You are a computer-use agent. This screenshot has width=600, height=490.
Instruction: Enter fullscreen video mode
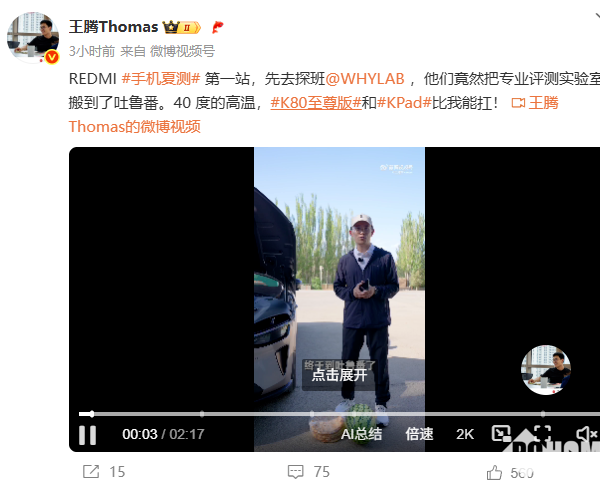pyautogui.click(x=542, y=434)
